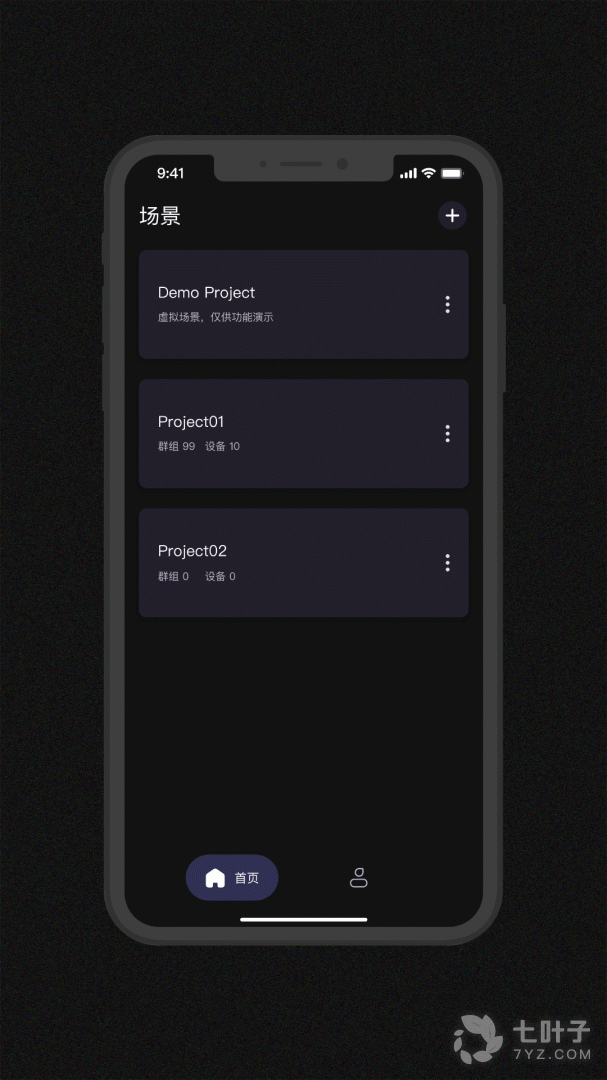Switch to the profile tab
This screenshot has height=1080, width=607.
coord(359,878)
